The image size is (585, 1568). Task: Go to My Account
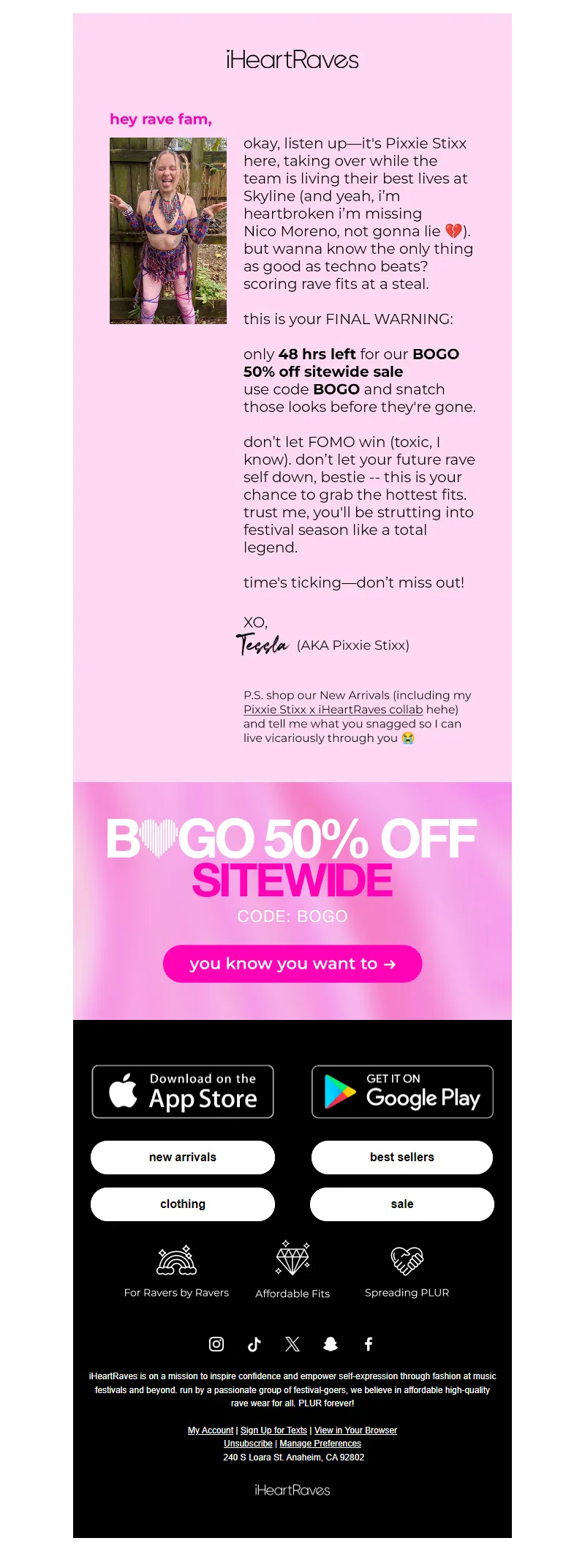coord(211,1430)
